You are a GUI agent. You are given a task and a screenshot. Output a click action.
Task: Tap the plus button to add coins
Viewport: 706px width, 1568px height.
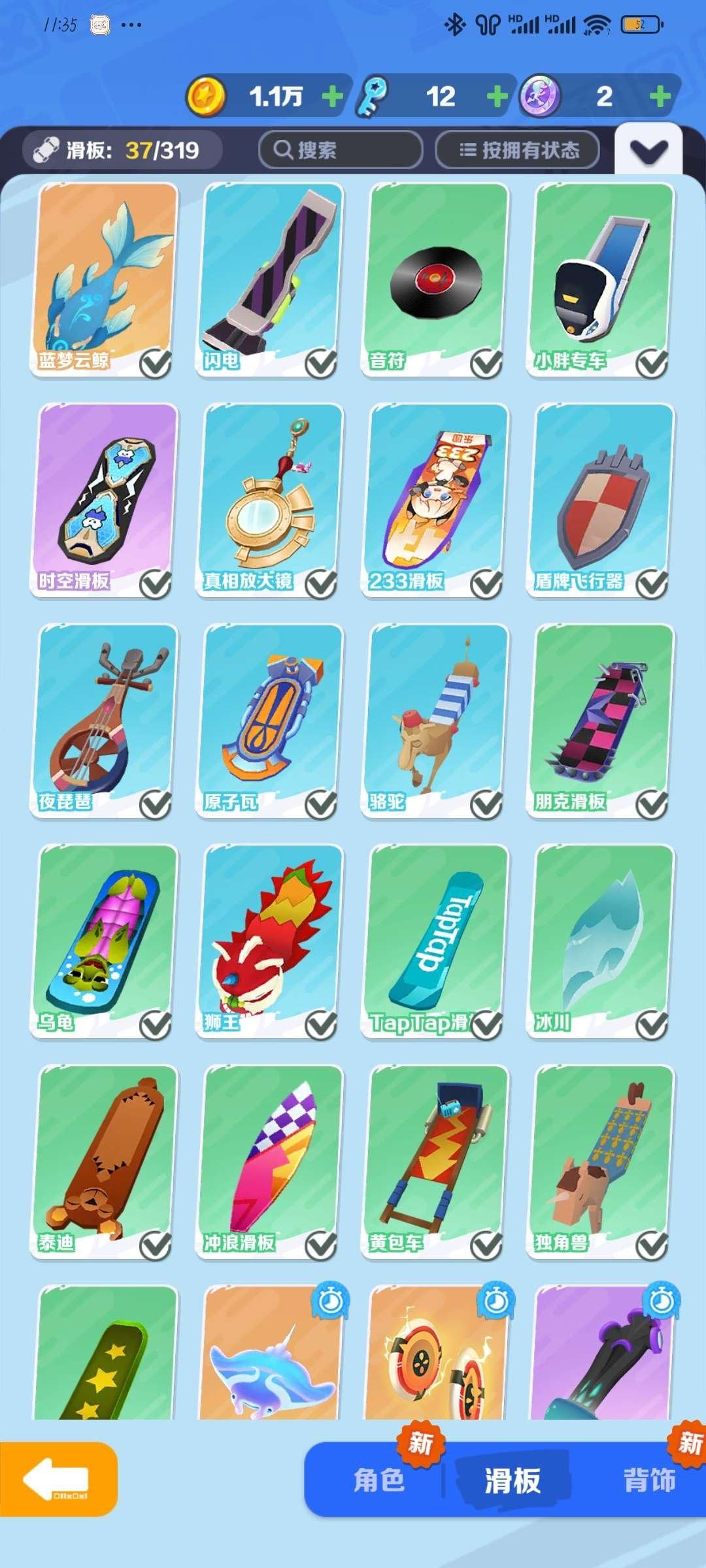pyautogui.click(x=333, y=97)
